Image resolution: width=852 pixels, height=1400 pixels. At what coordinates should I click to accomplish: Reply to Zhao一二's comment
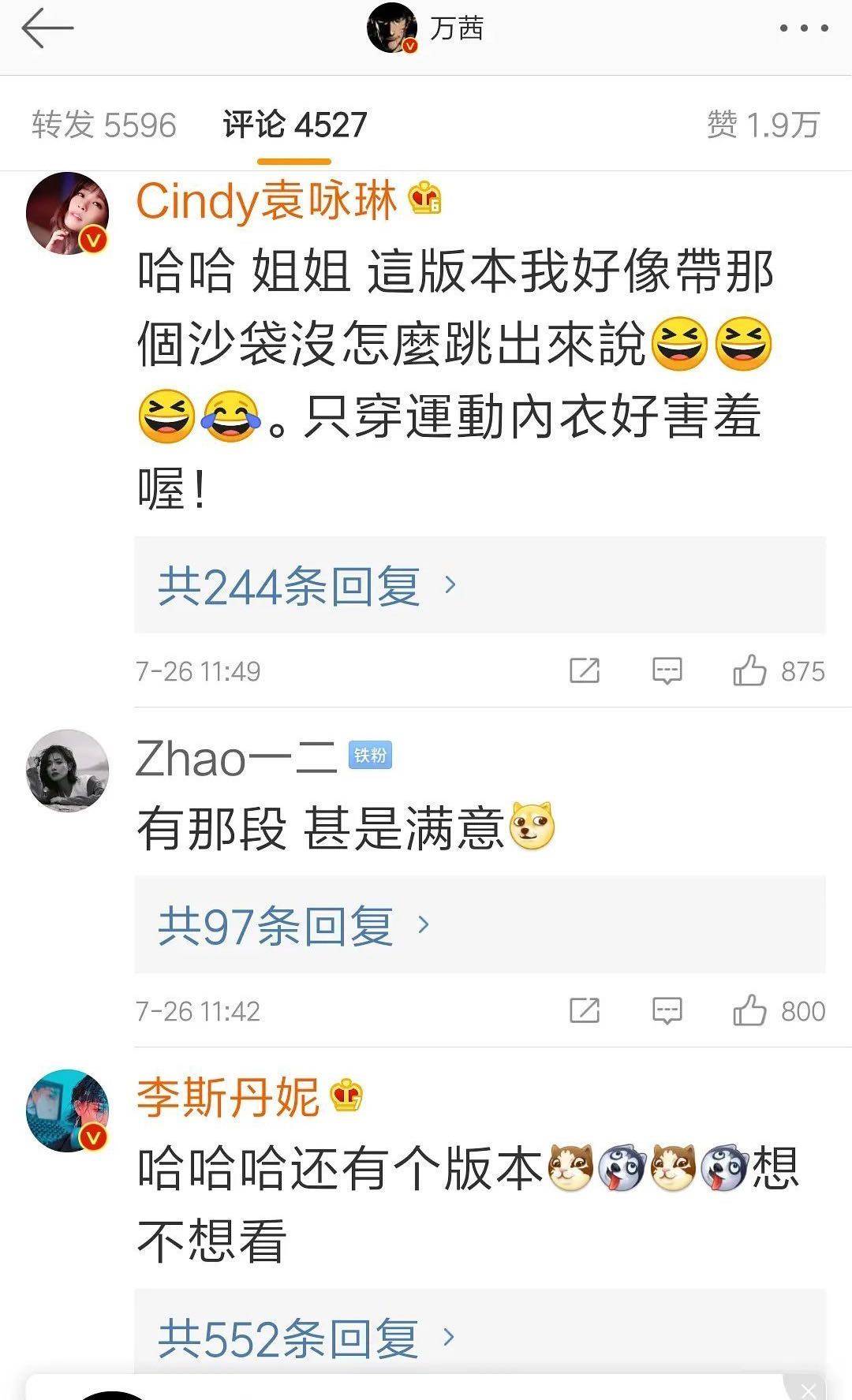click(x=667, y=1011)
